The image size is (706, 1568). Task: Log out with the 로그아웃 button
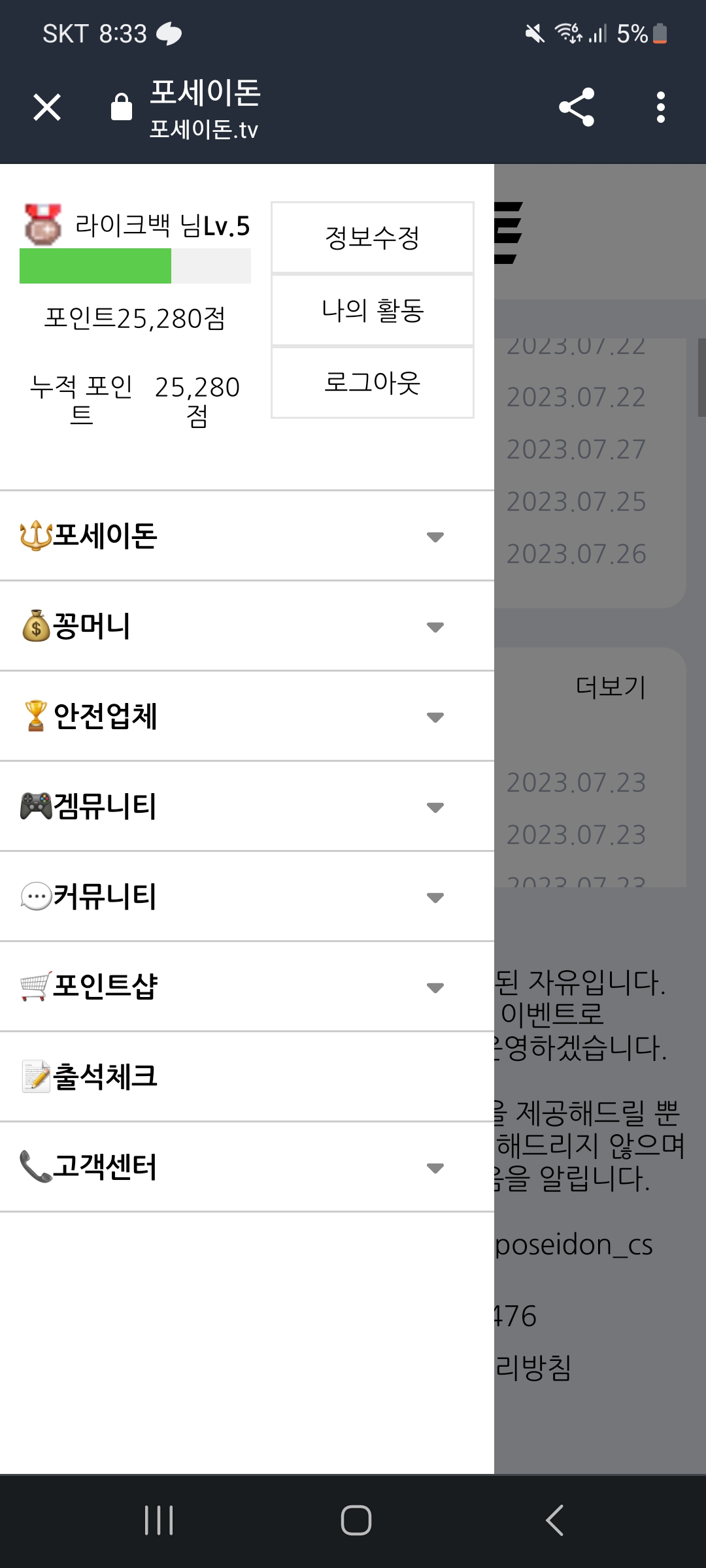373,383
